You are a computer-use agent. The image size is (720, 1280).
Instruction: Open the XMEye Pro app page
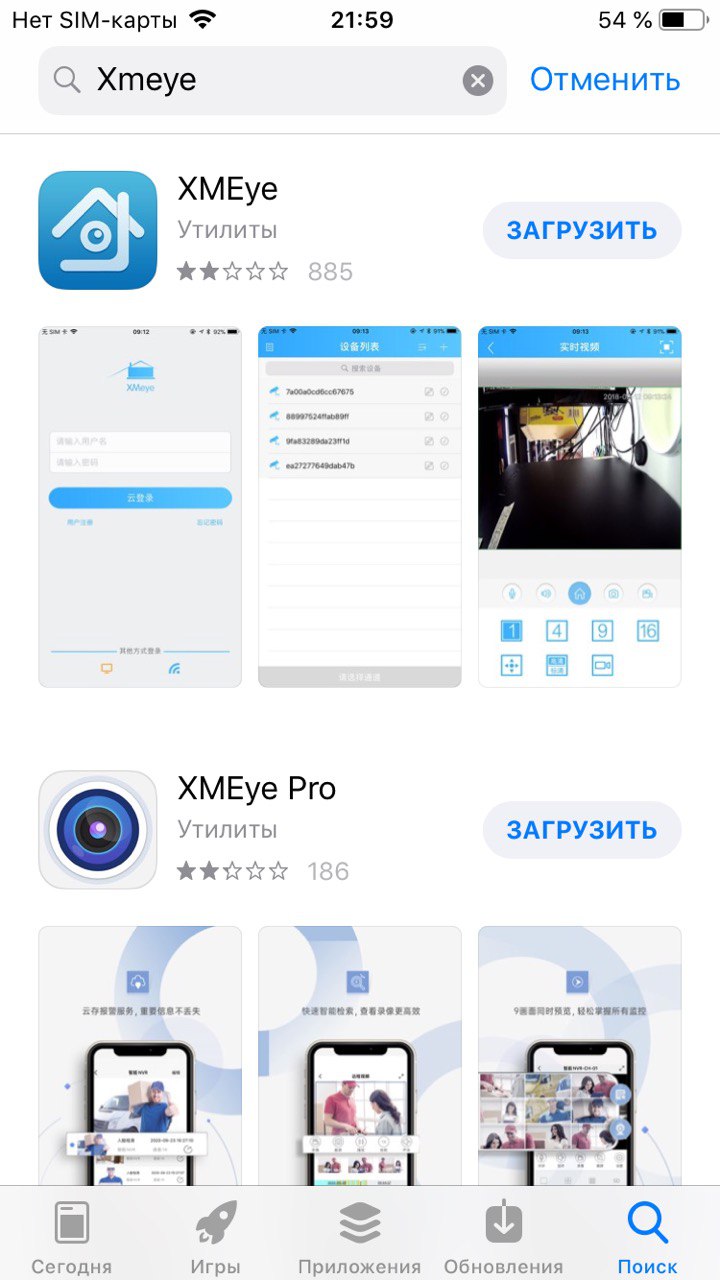pyautogui.click(x=256, y=790)
